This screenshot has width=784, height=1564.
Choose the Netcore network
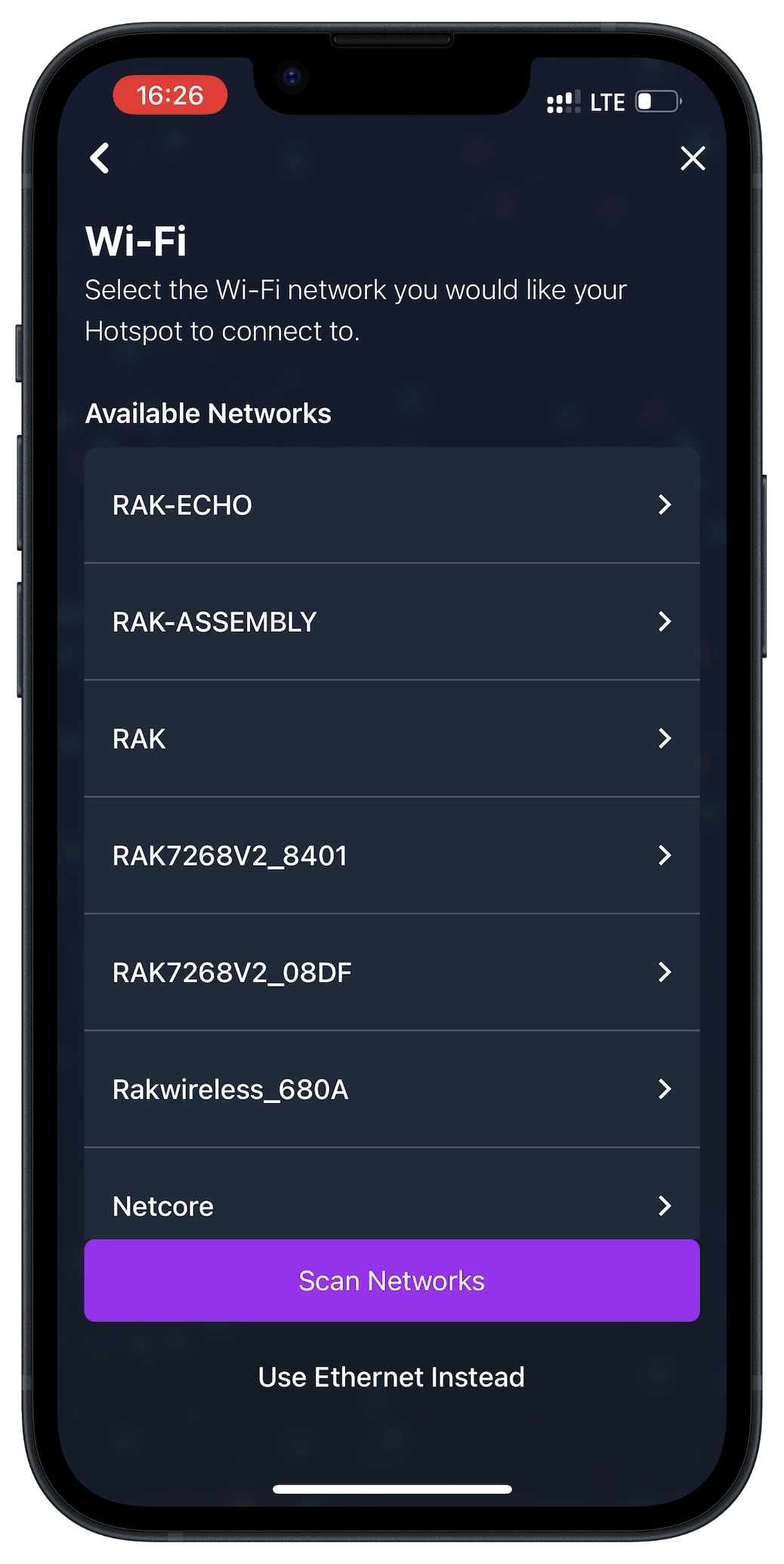[393, 1206]
